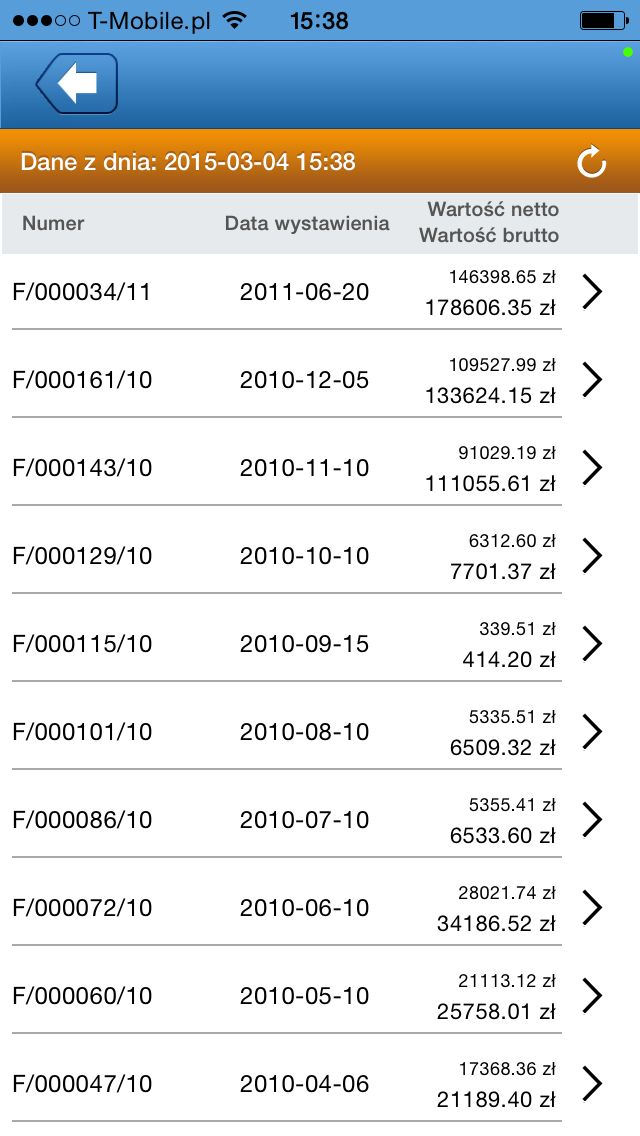This screenshot has width=640, height=1136.
Task: Select invoice F/000129/10
Action: (320, 556)
